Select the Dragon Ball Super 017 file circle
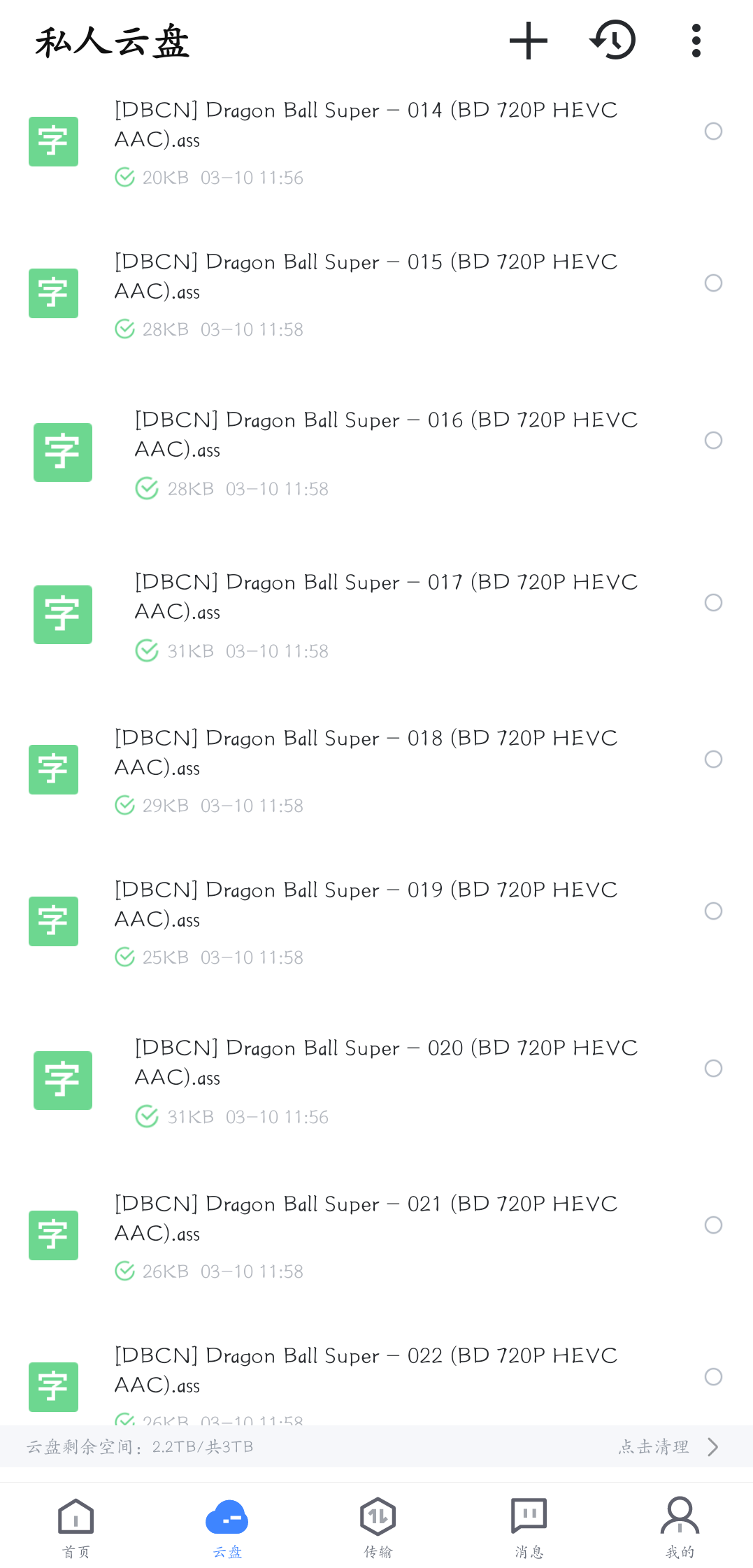The width and height of the screenshot is (753, 1568). 713,602
